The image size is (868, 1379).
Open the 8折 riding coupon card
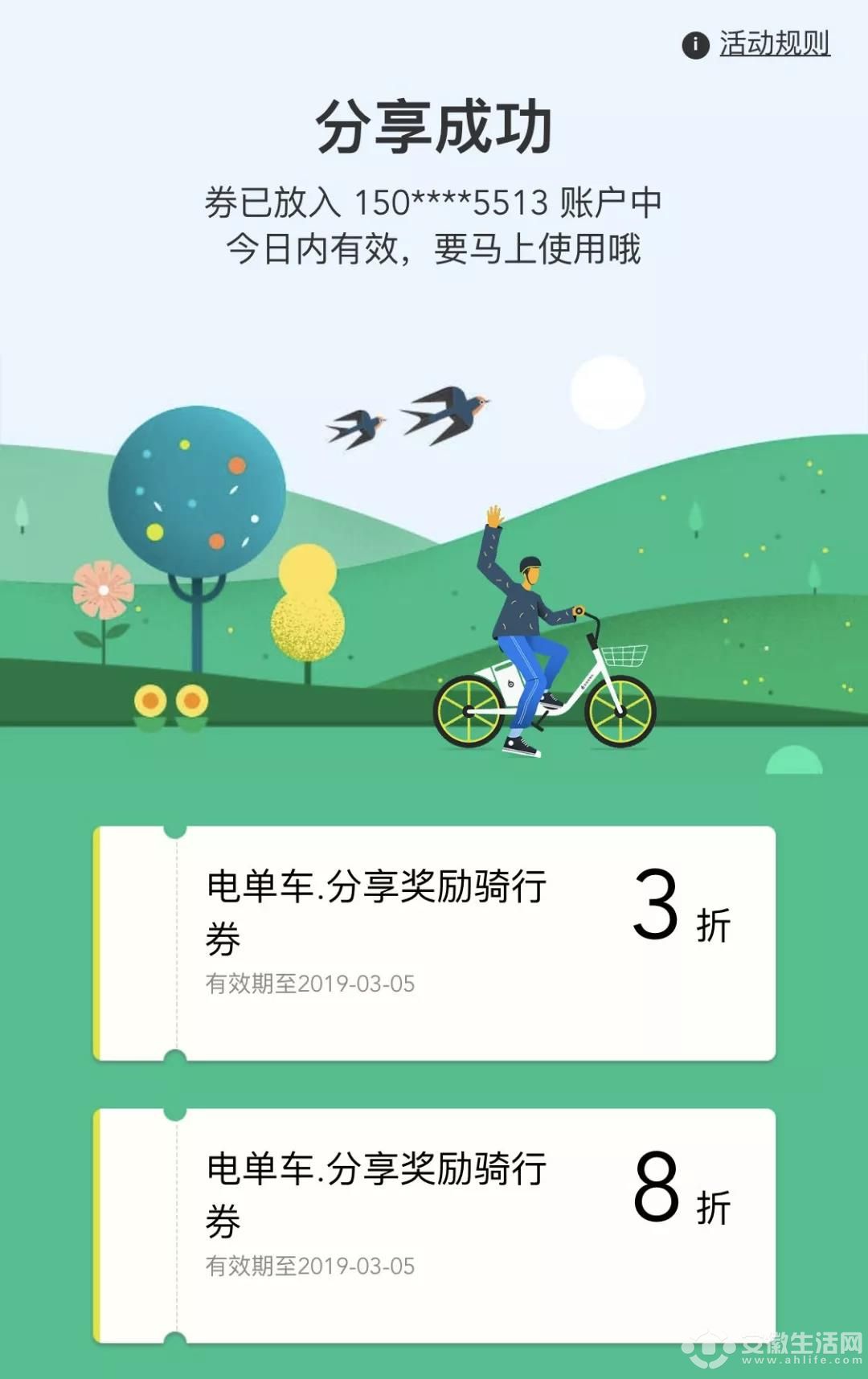tap(434, 1225)
